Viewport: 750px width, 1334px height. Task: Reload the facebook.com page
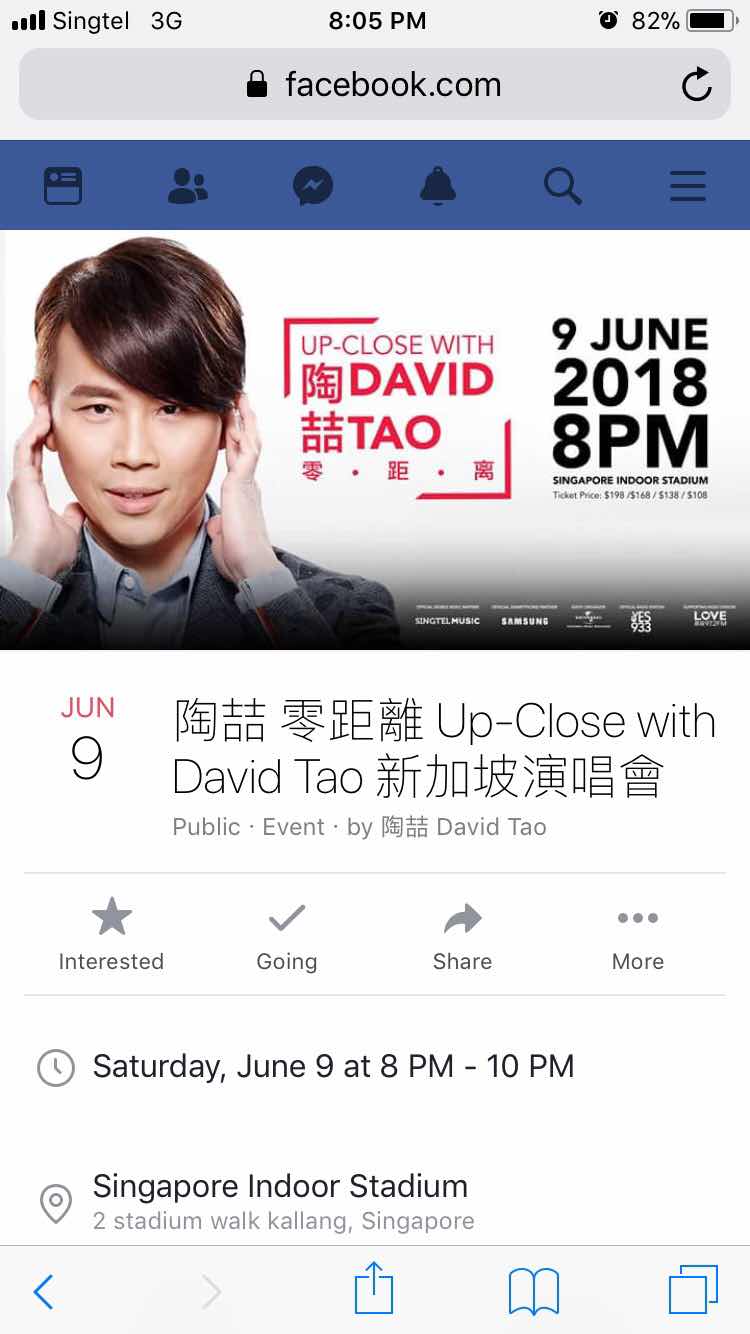[697, 85]
